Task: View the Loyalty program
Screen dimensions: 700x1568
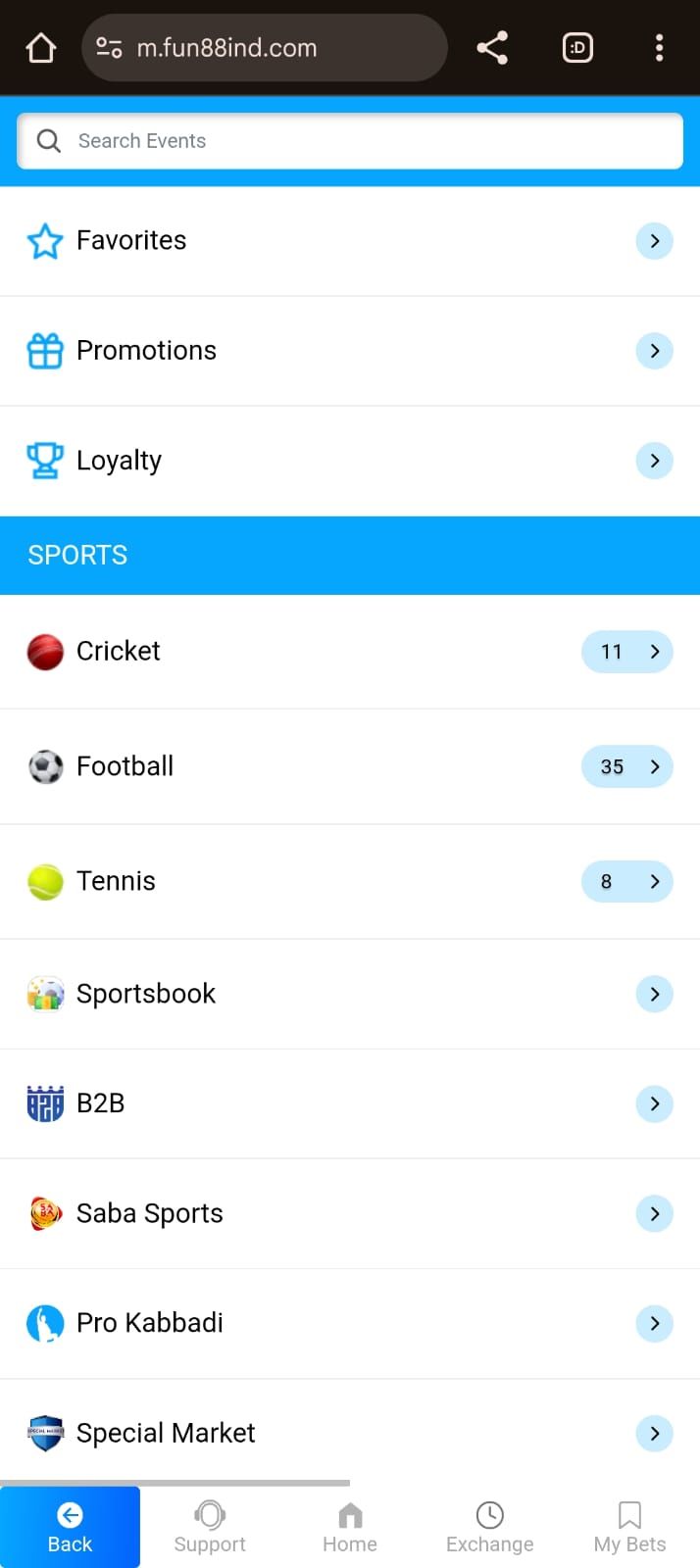Action: tap(349, 461)
